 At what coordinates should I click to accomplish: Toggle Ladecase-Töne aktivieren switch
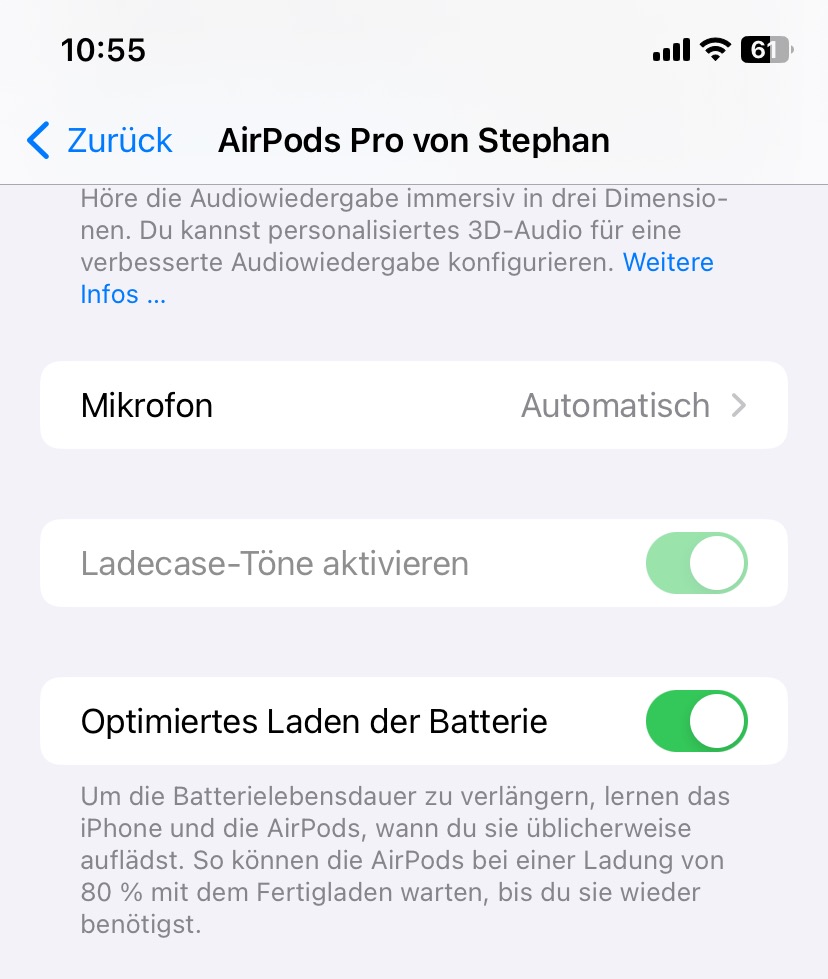[x=696, y=563]
